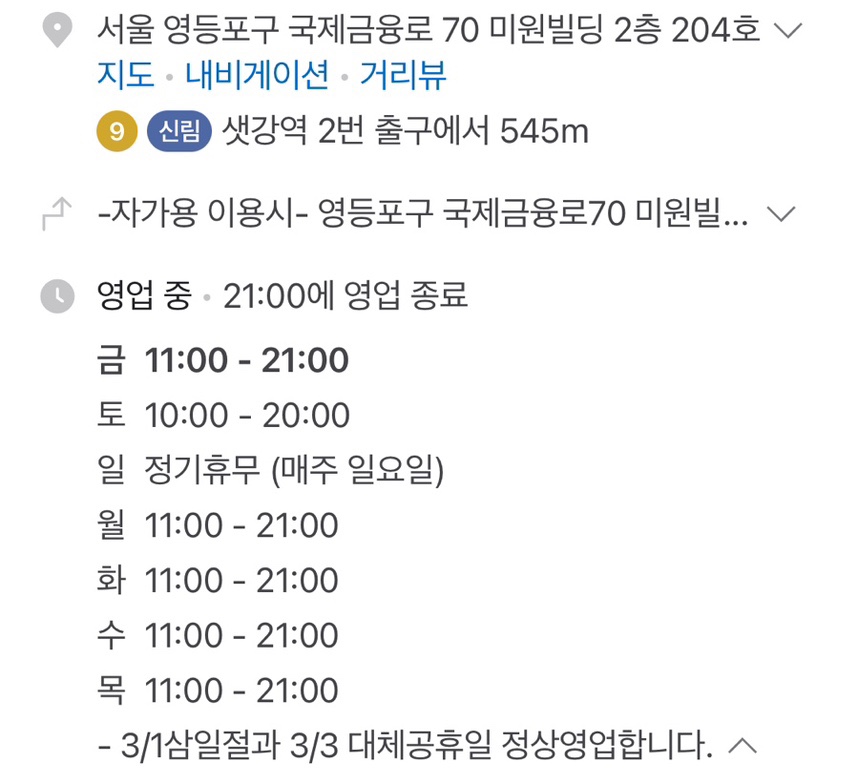Open the 지도 map link
856x784 pixels.
pos(124,76)
